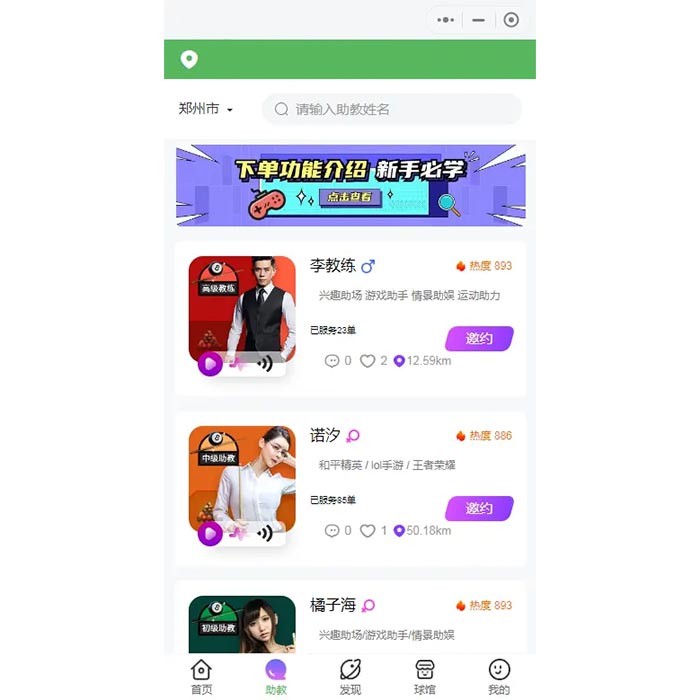Open comments for 李教练
This screenshot has width=700, height=700.
pos(332,361)
